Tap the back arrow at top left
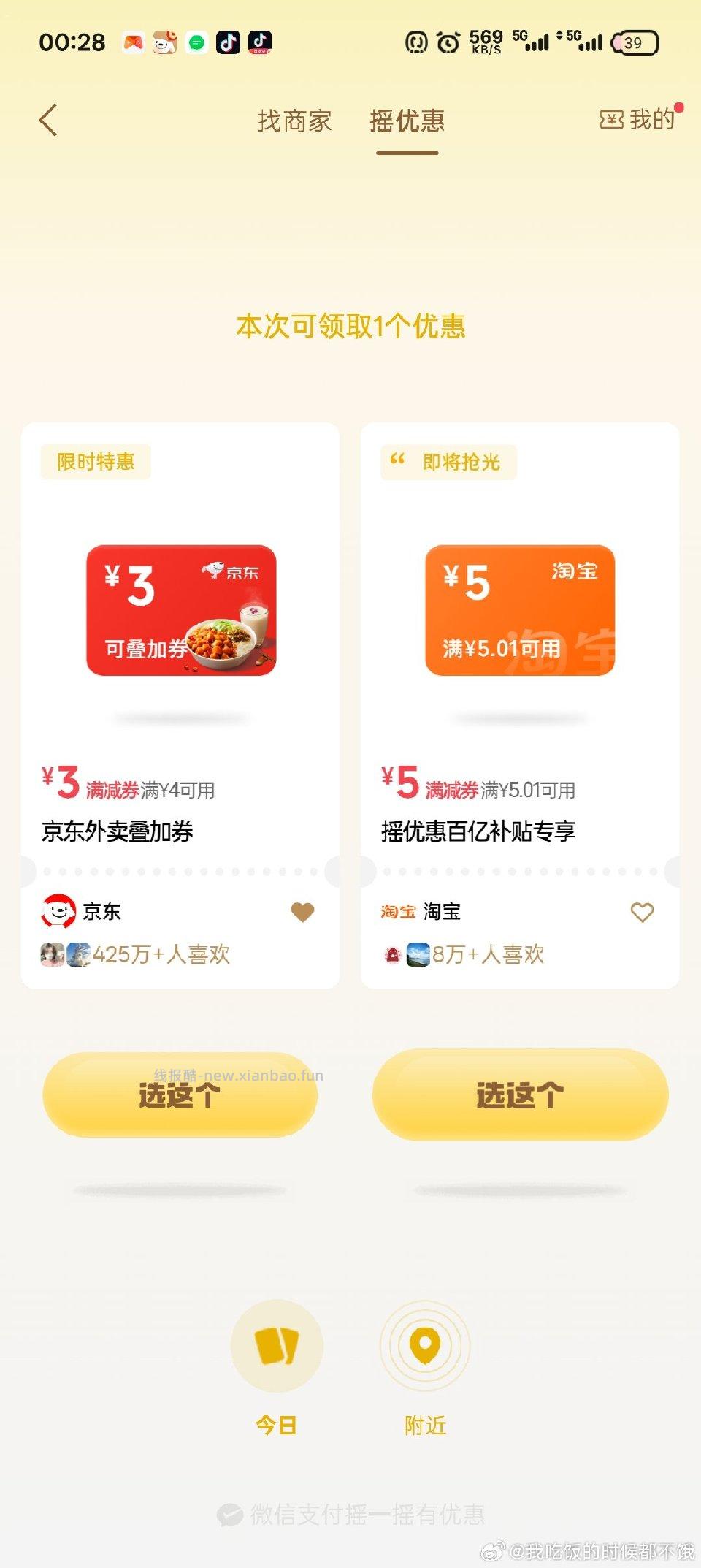The image size is (701, 1568). [x=48, y=119]
